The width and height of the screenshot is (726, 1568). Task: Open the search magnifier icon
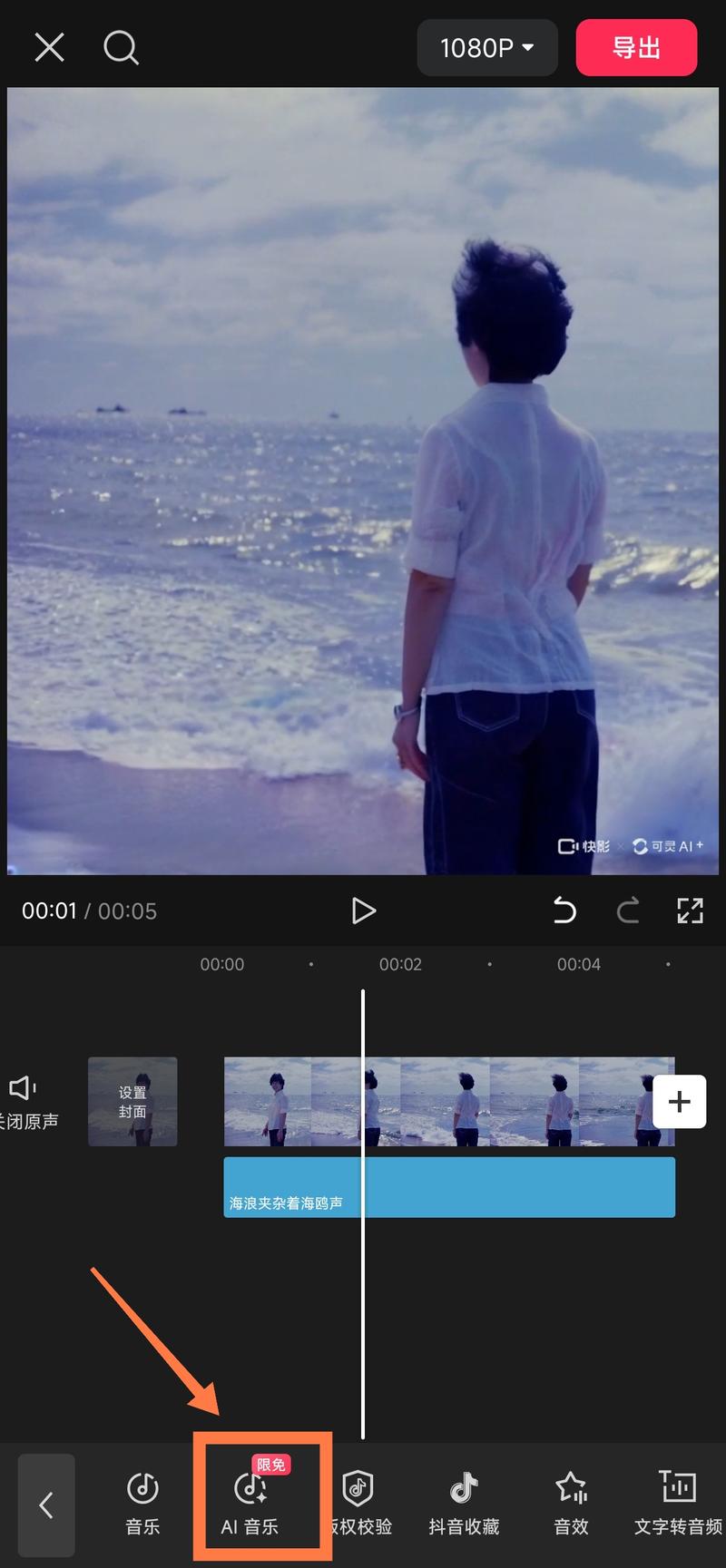coord(121,47)
